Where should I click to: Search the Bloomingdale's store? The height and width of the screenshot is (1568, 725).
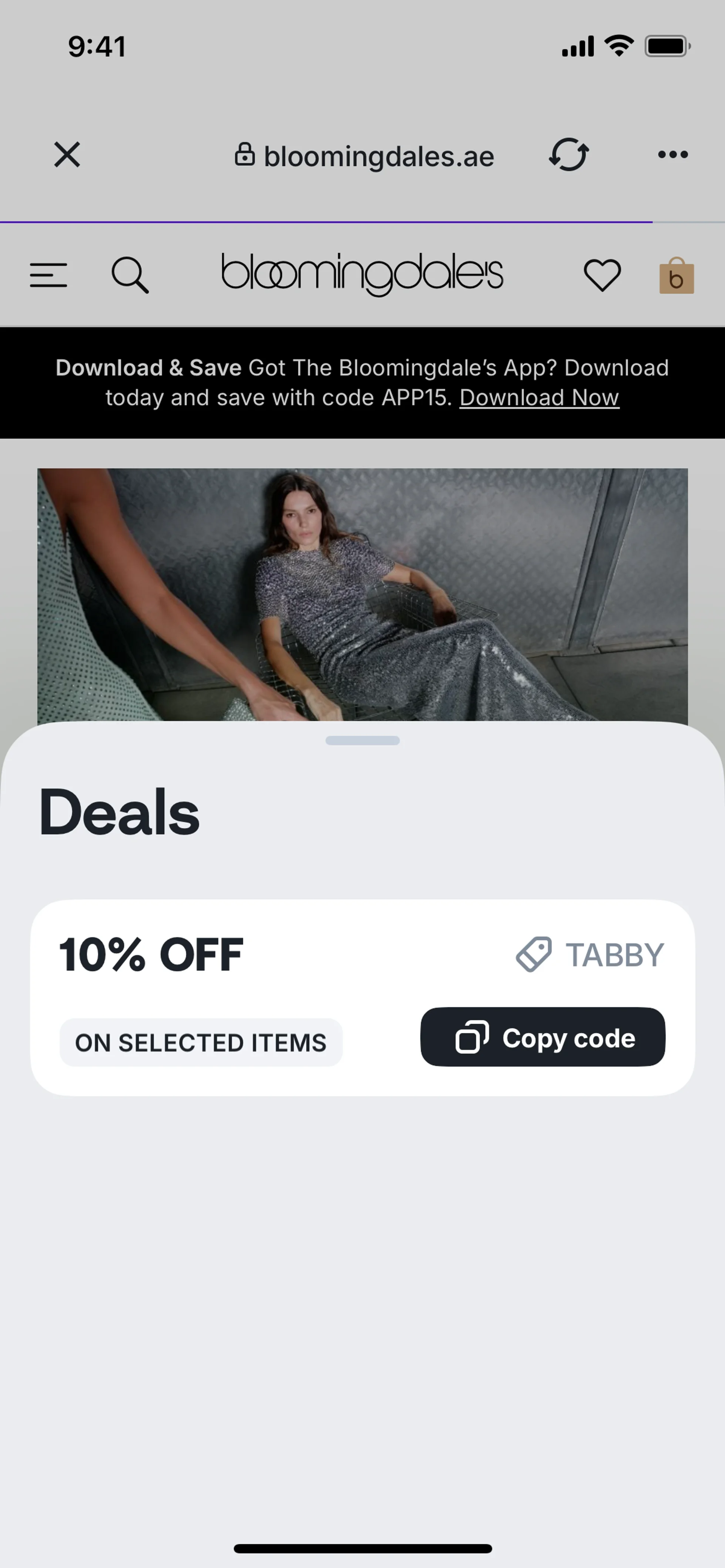(130, 275)
